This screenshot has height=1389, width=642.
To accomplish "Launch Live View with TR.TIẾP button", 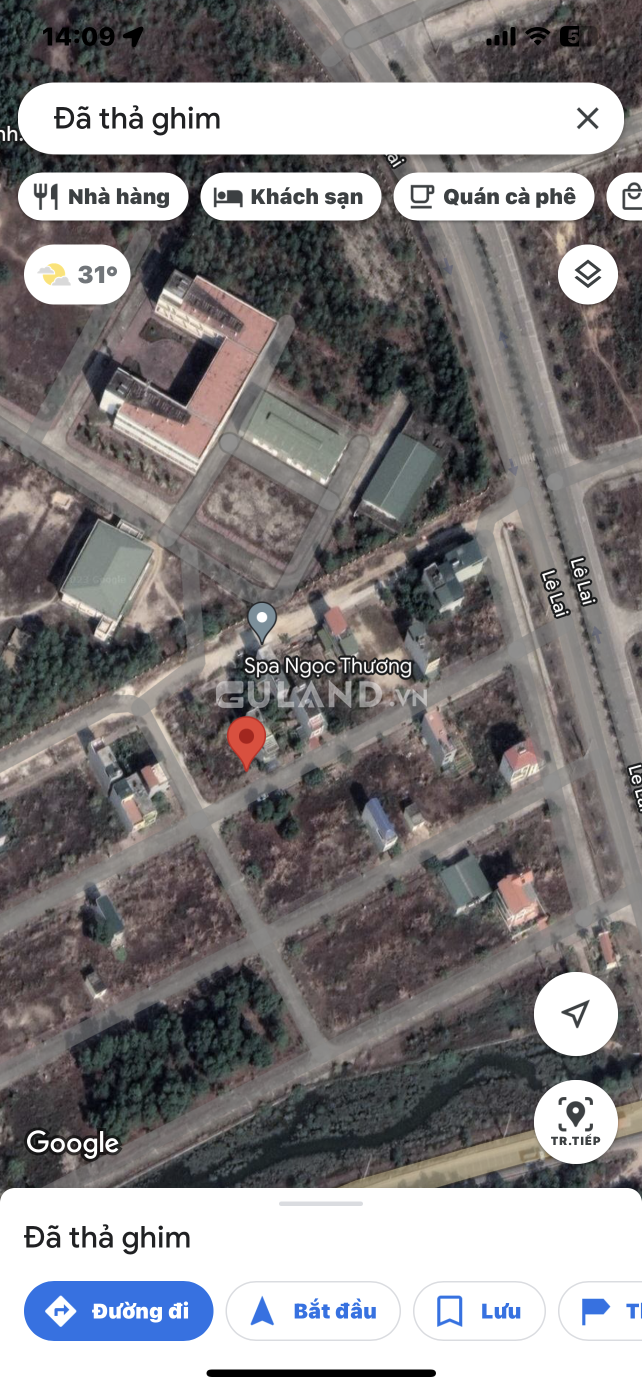I will [575, 1121].
